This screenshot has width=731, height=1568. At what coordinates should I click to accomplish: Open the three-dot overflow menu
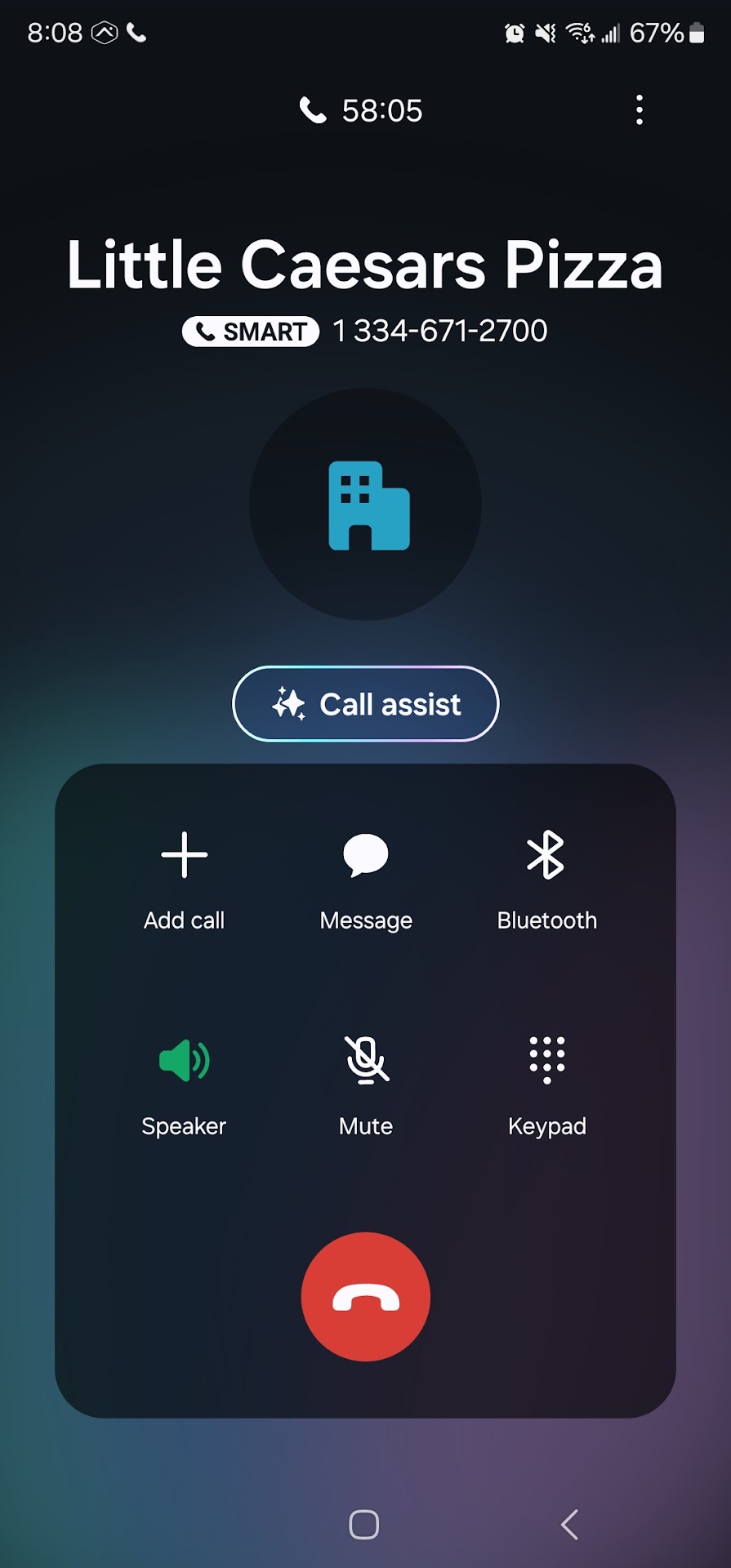pyautogui.click(x=639, y=110)
